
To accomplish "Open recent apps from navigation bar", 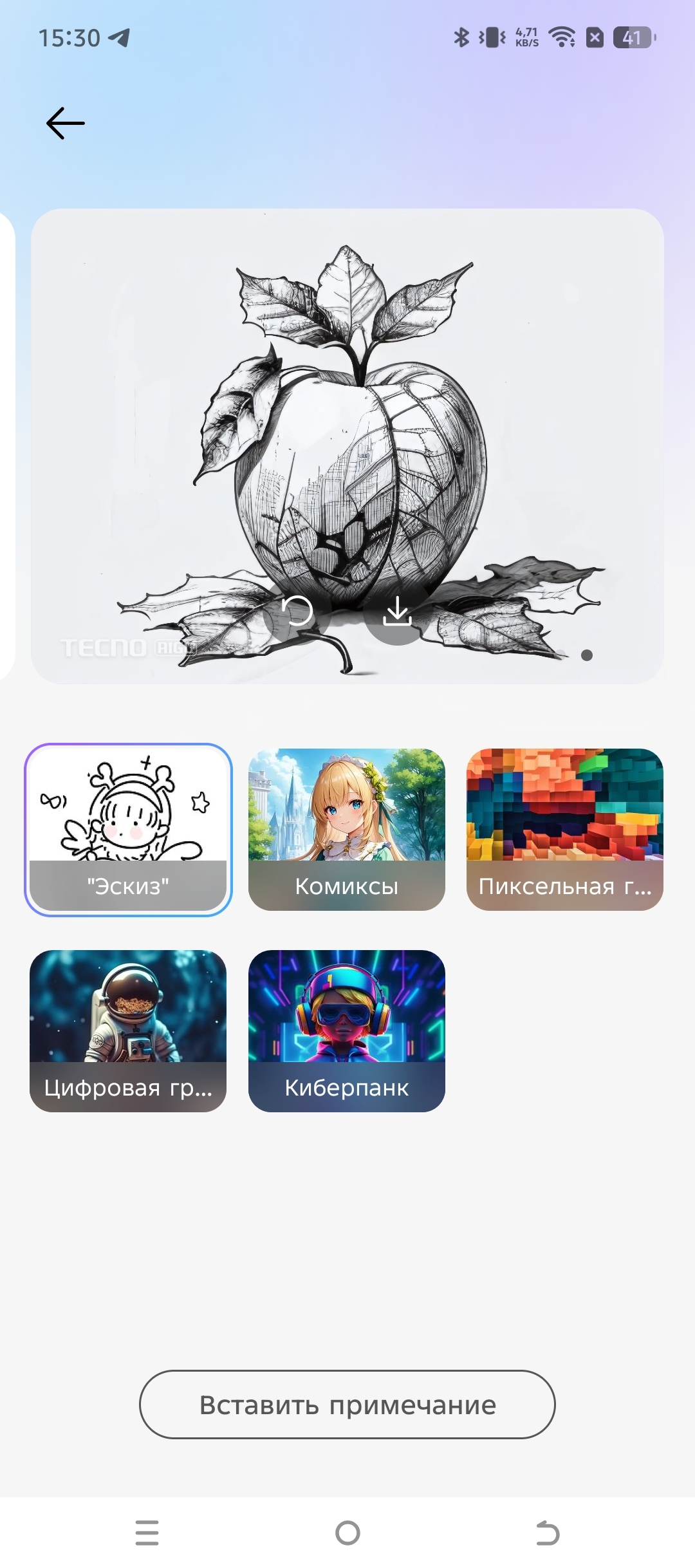I will tap(147, 1533).
